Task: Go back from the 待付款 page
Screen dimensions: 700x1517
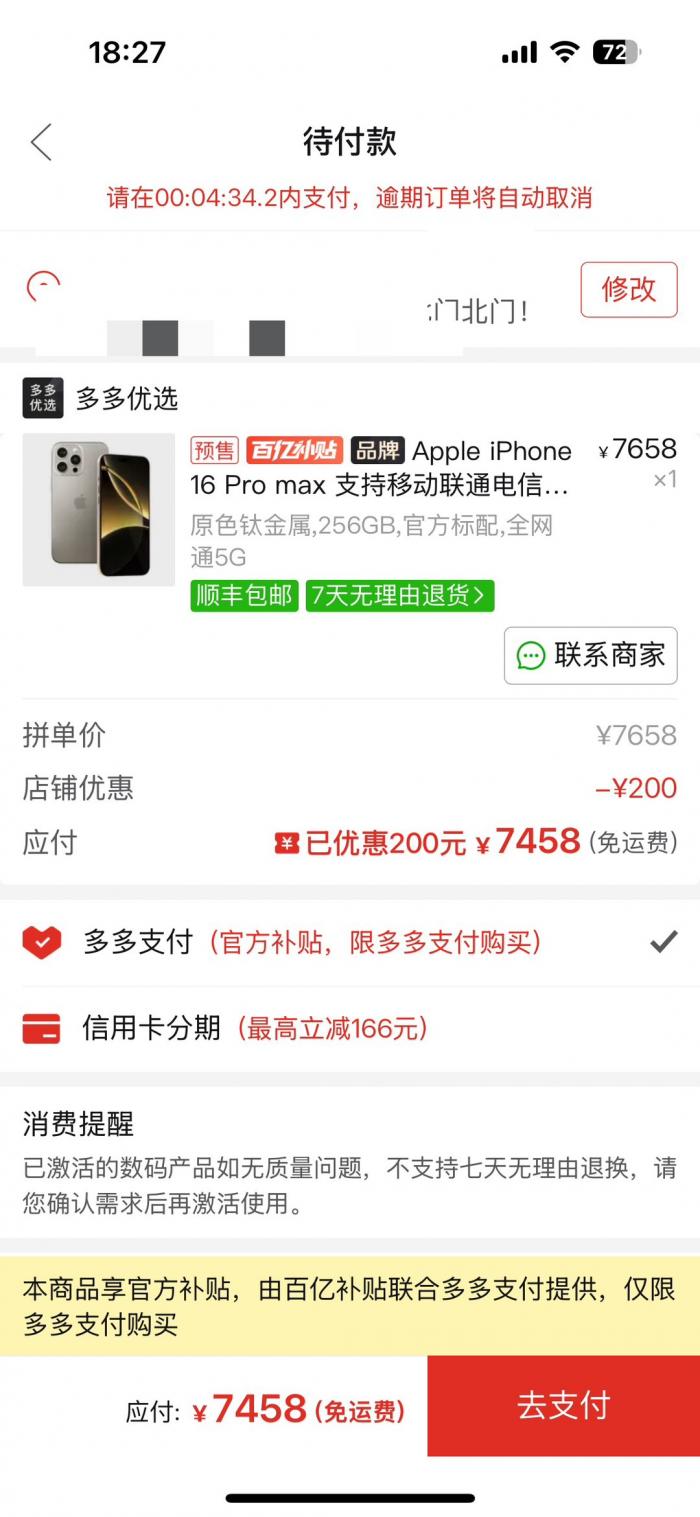Action: (x=41, y=142)
